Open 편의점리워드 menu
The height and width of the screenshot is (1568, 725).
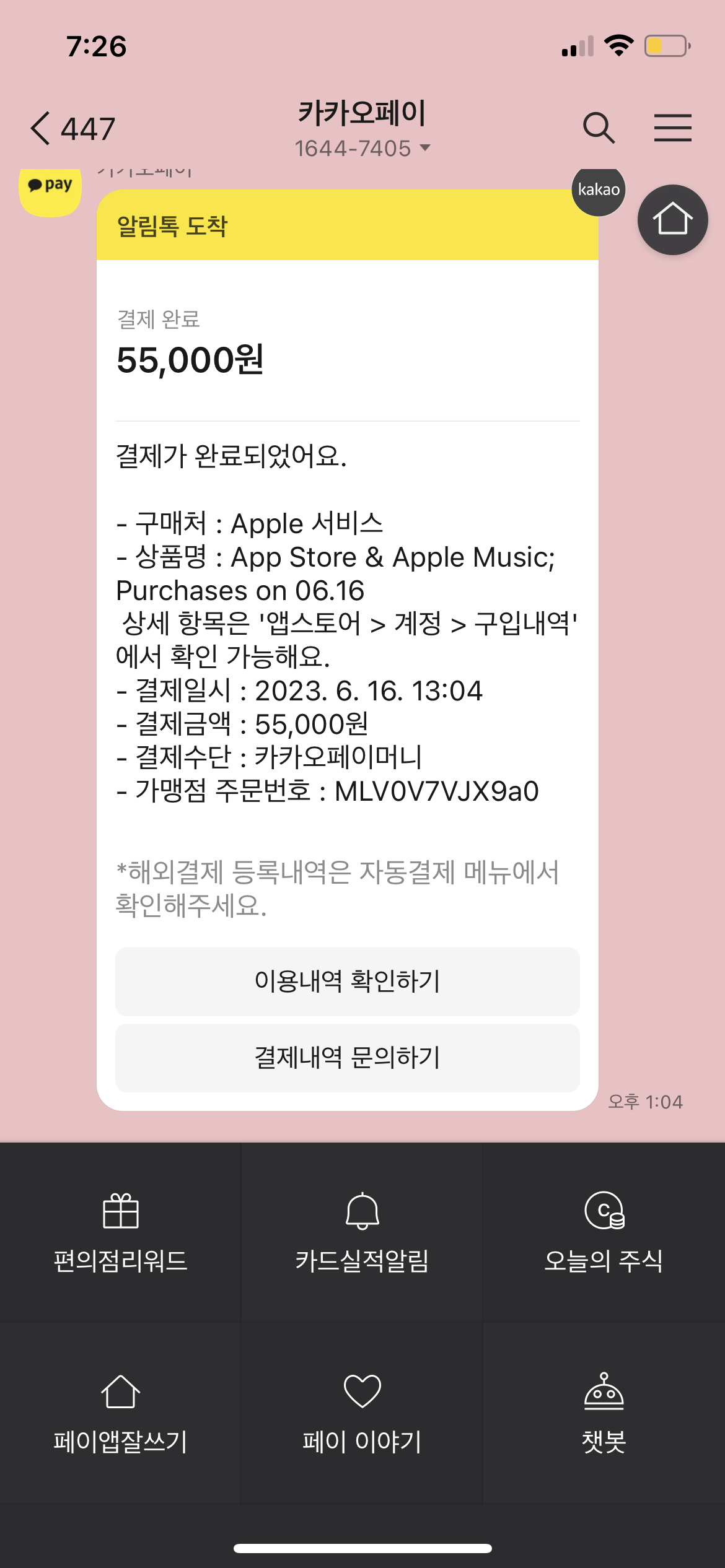[121, 1232]
